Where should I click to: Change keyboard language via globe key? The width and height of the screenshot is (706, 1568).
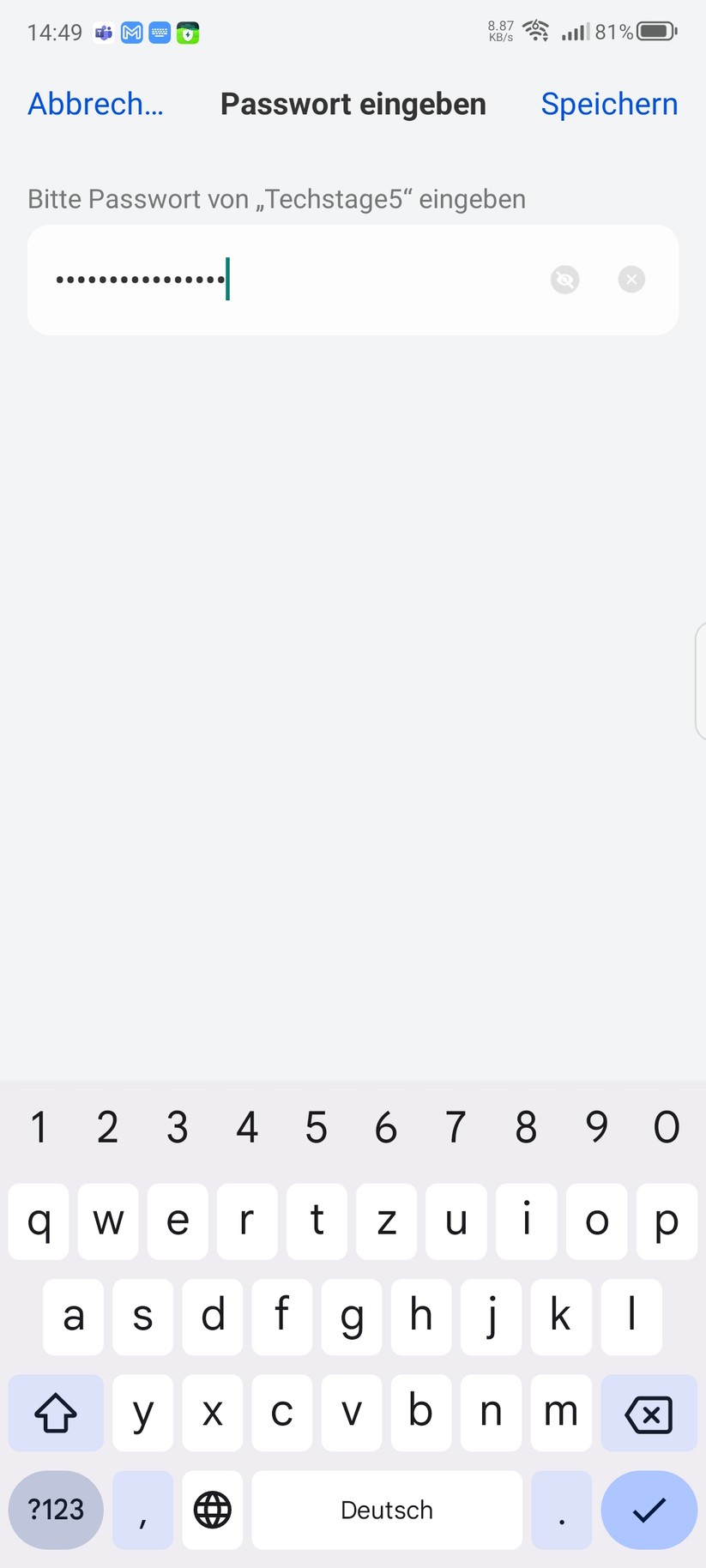click(213, 1510)
